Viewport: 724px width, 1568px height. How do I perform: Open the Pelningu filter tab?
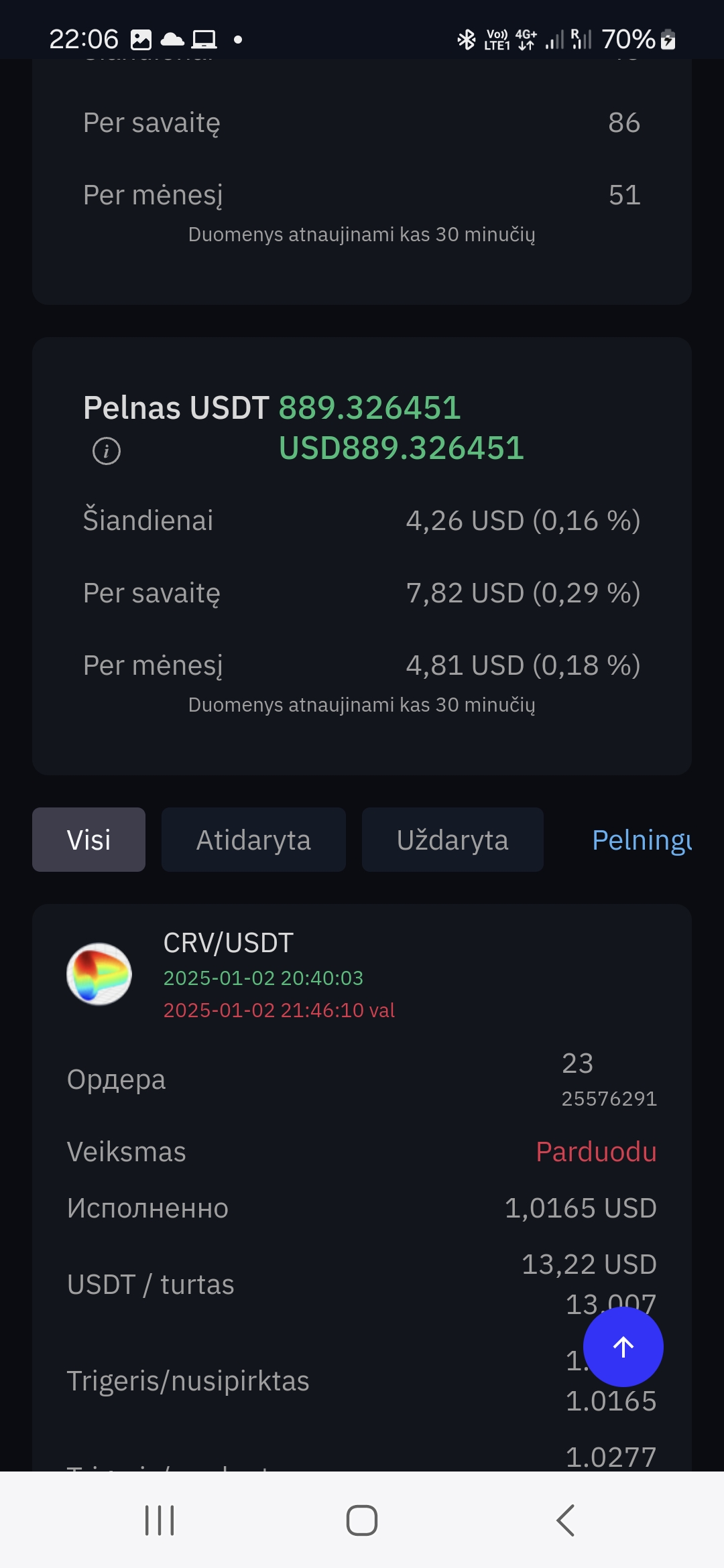(x=642, y=840)
